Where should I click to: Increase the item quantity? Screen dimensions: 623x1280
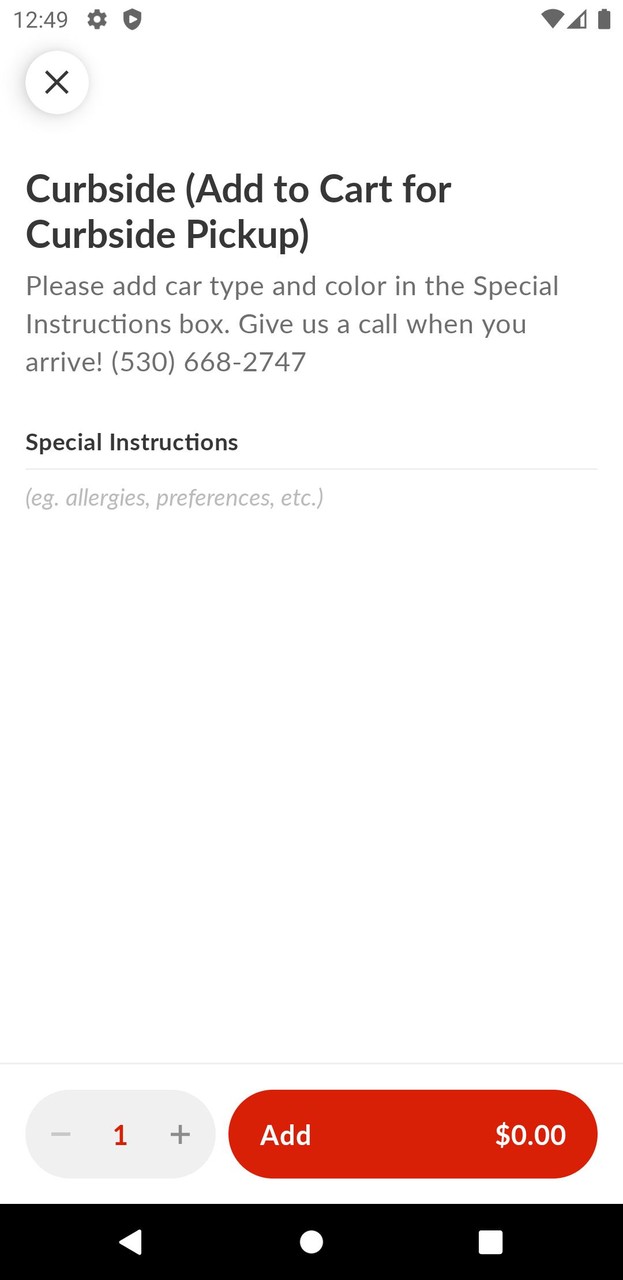[180, 1134]
